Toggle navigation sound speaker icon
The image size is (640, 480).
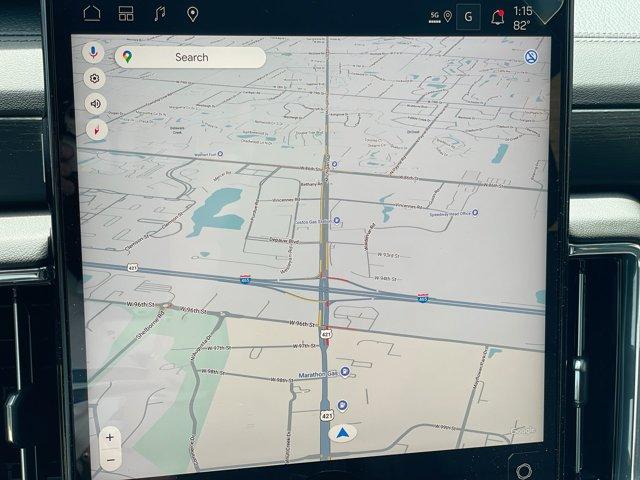coord(95,103)
